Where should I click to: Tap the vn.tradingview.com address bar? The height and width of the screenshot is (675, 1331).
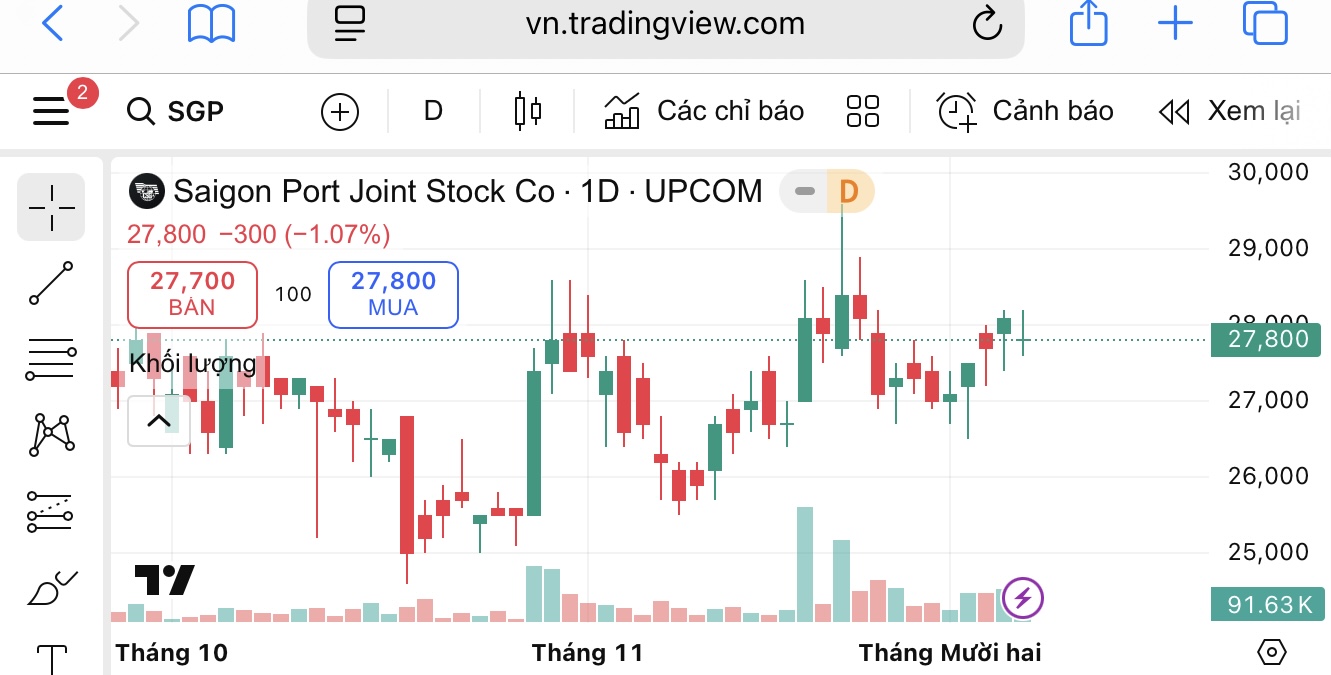665,24
